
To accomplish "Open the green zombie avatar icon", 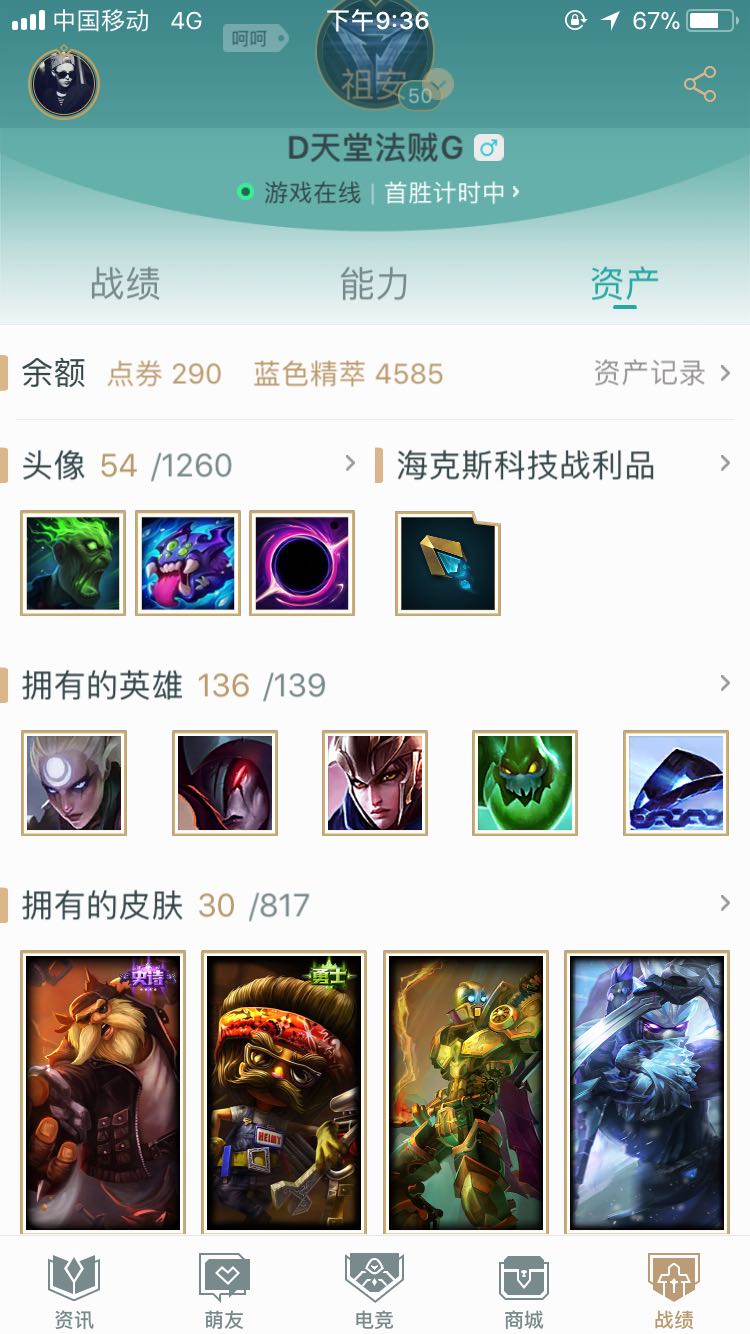I will click(x=73, y=563).
